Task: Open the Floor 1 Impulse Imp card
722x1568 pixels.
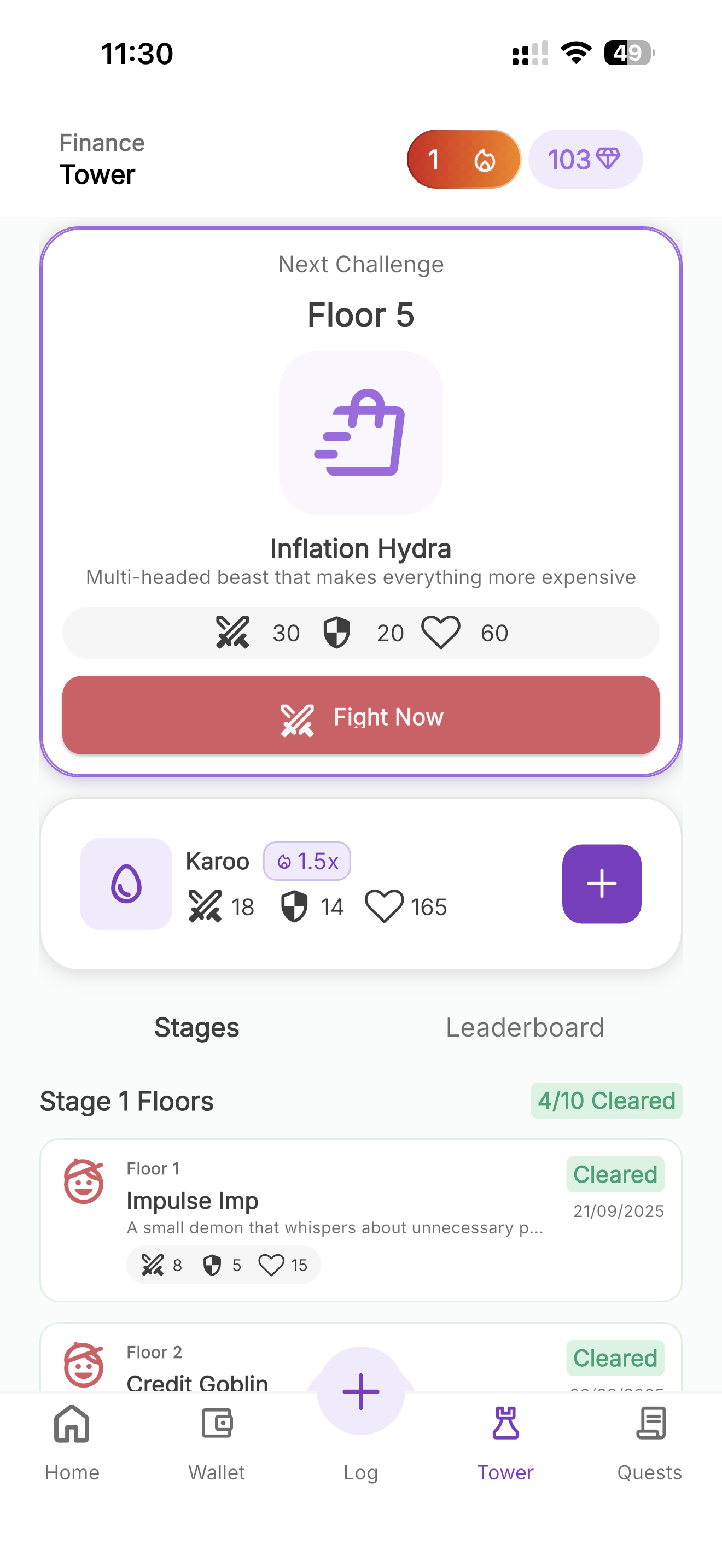Action: [x=360, y=1220]
